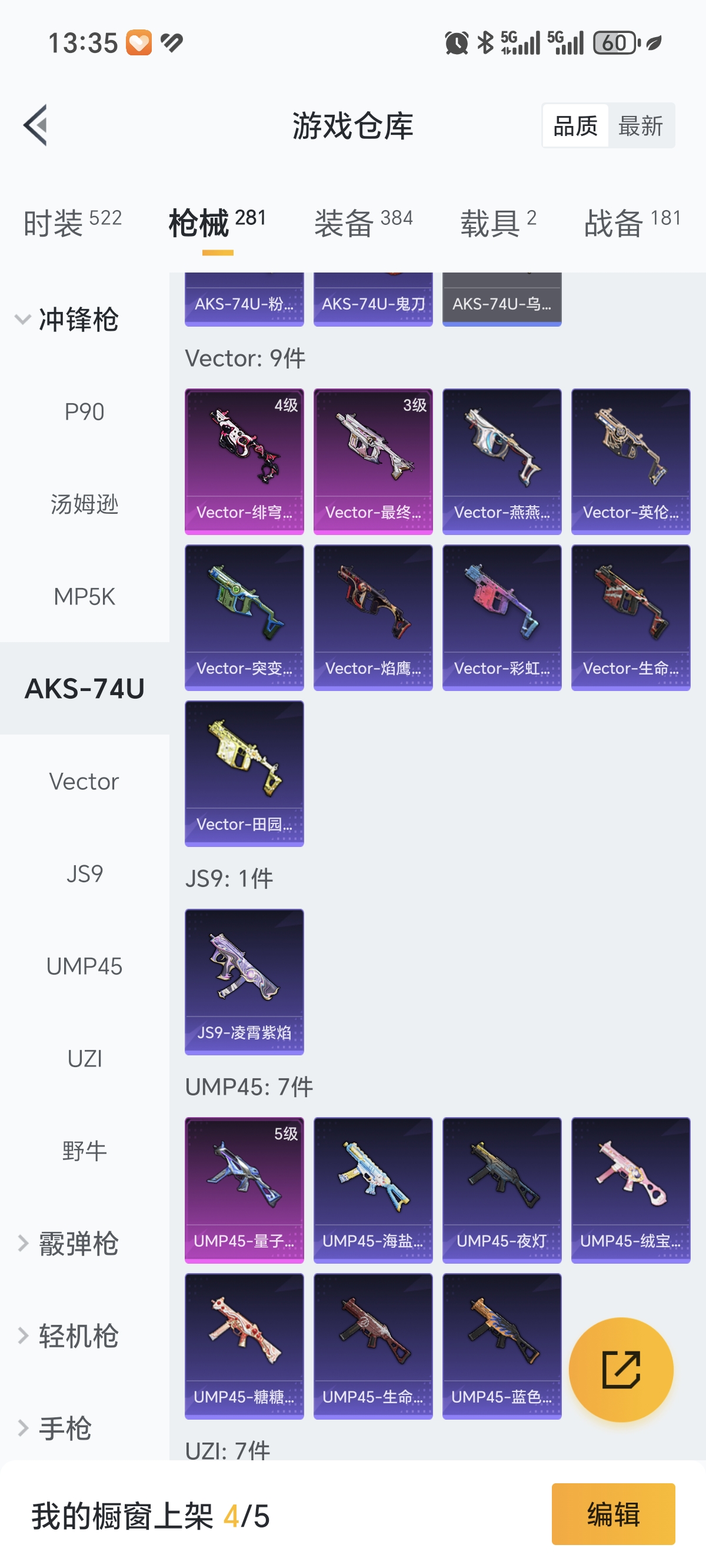This screenshot has height=1568, width=706.
Task: Tap 编辑 to edit showcase listings
Action: point(613,1514)
